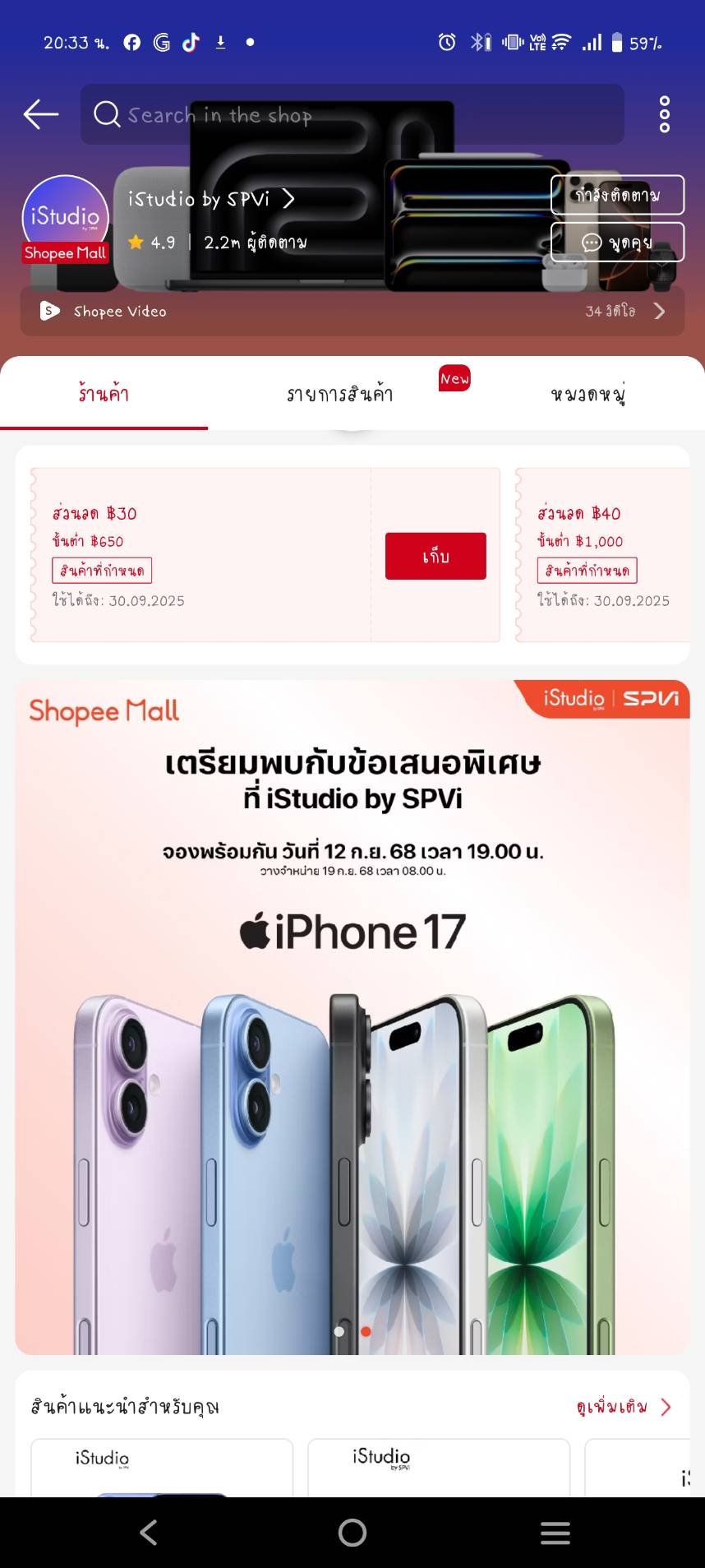The width and height of the screenshot is (705, 1568).
Task: Tap the system home button
Action: (x=352, y=1533)
